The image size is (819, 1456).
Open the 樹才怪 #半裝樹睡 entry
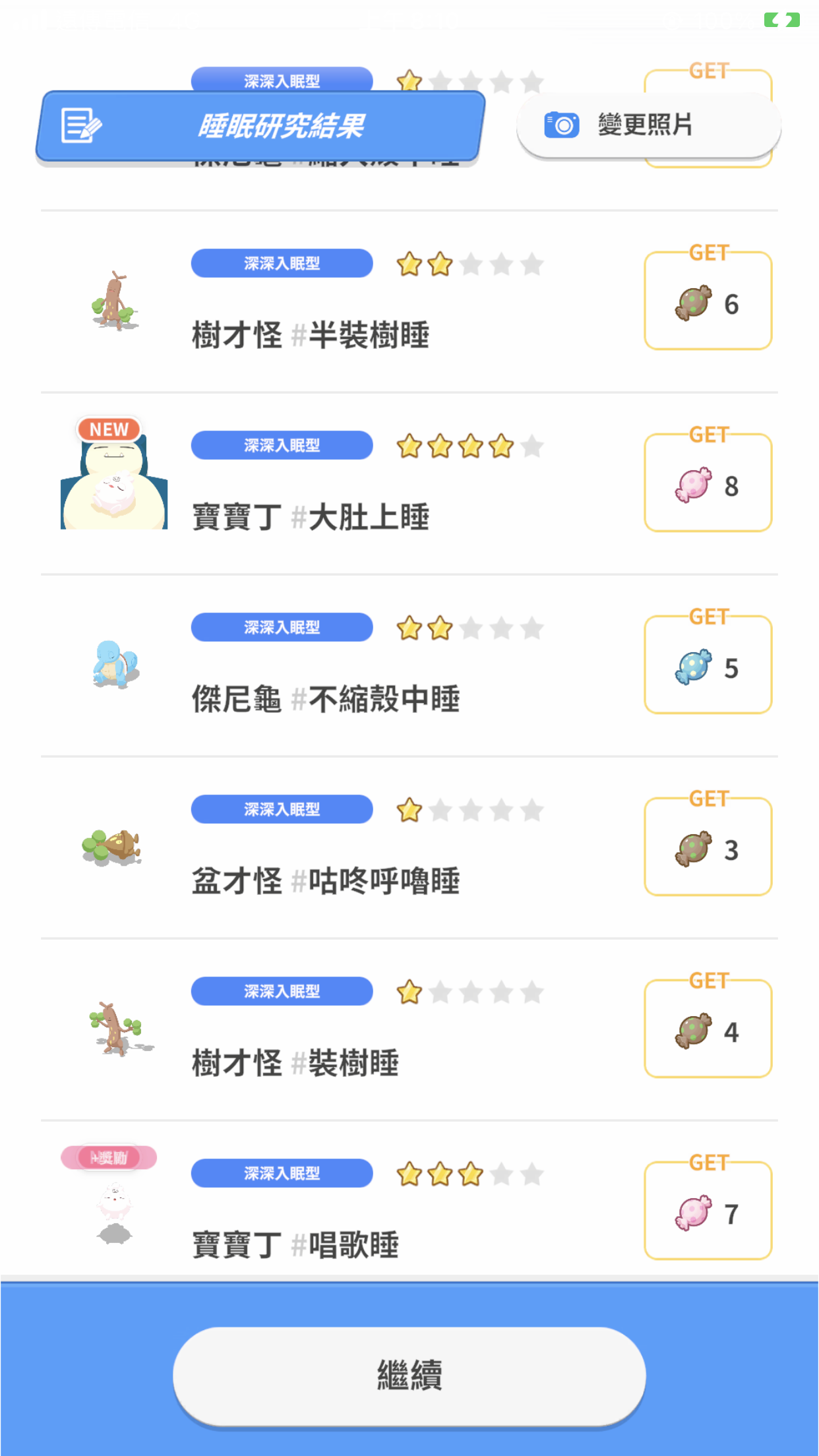point(409,302)
